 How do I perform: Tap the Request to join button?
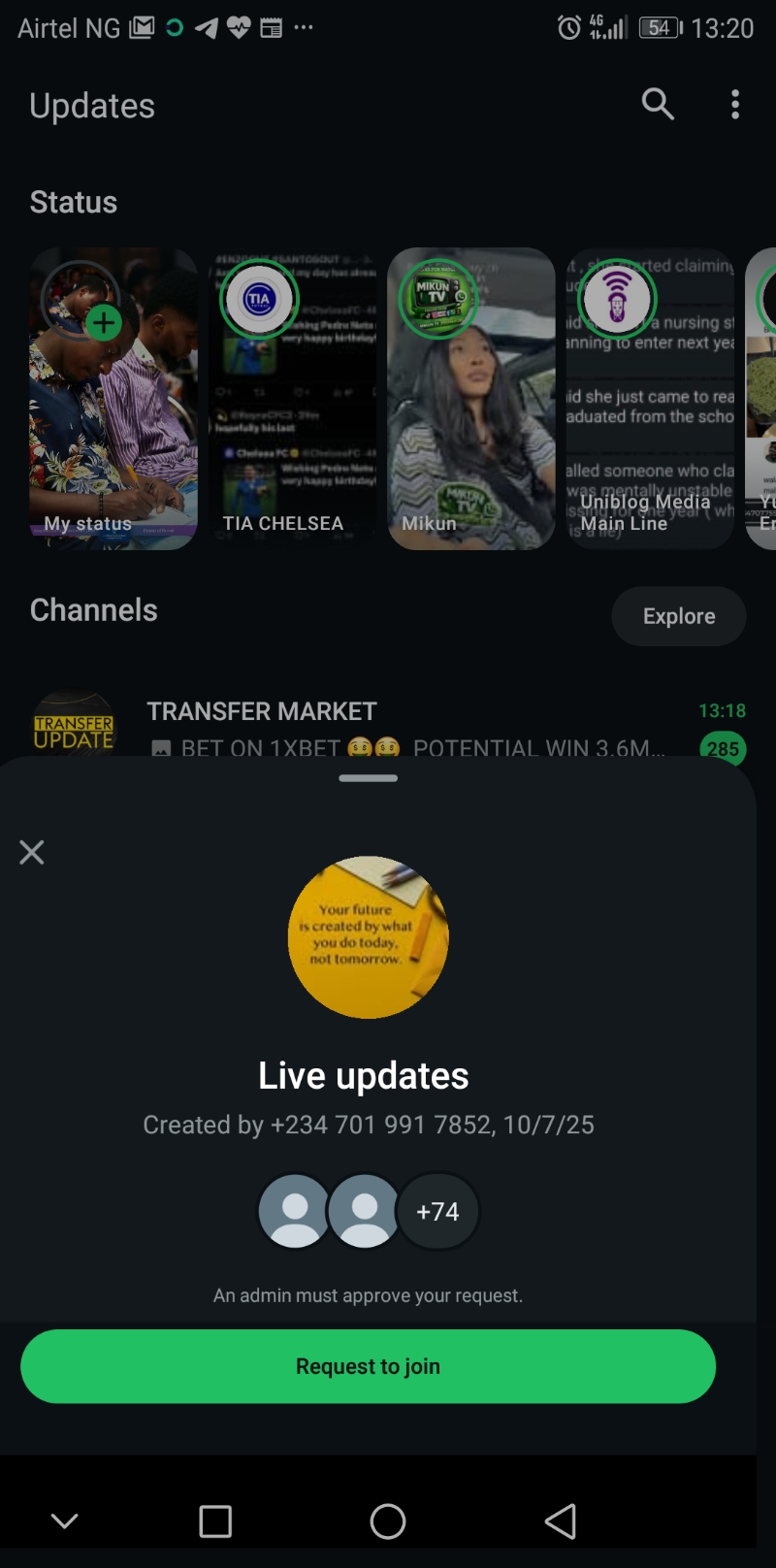click(368, 1366)
